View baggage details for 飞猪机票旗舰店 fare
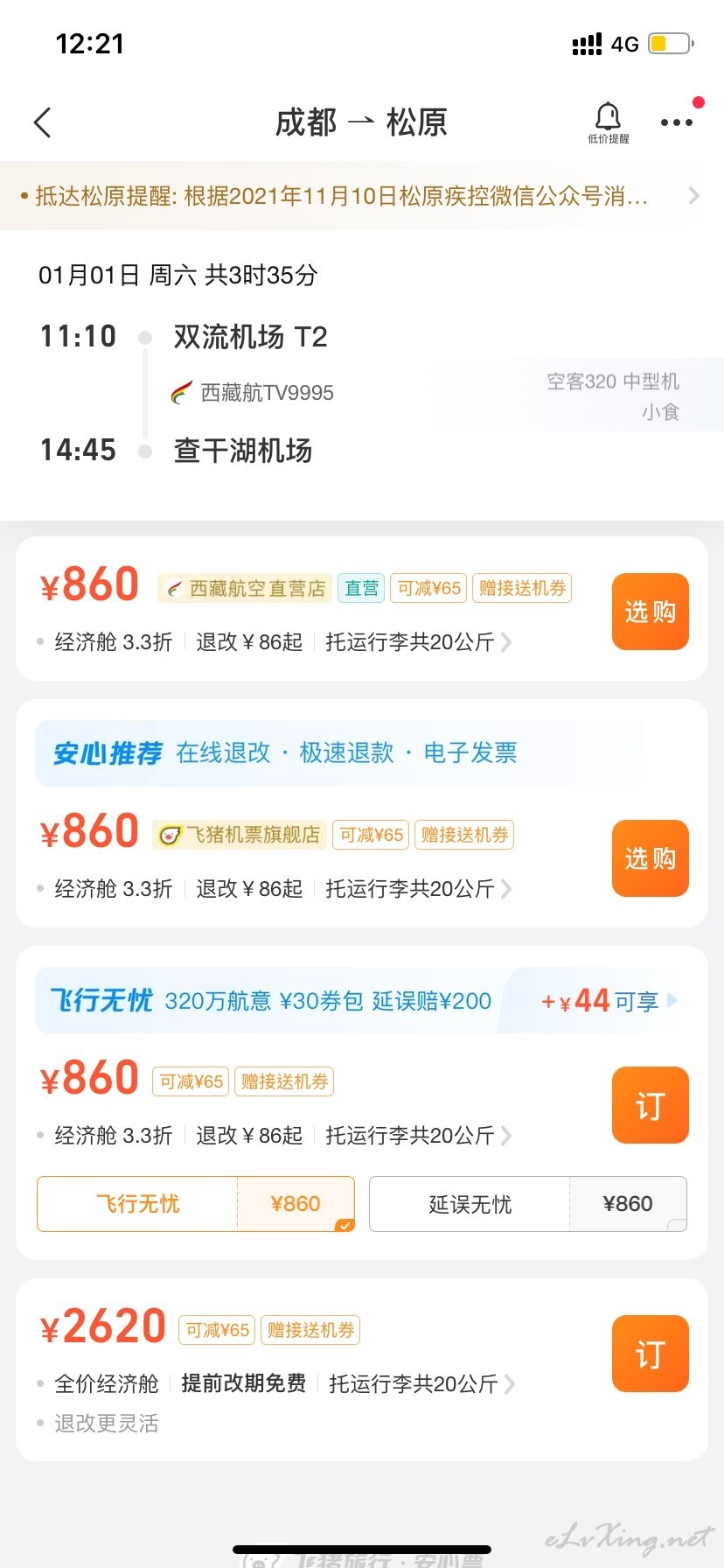This screenshot has height=1568, width=724. pos(419,889)
